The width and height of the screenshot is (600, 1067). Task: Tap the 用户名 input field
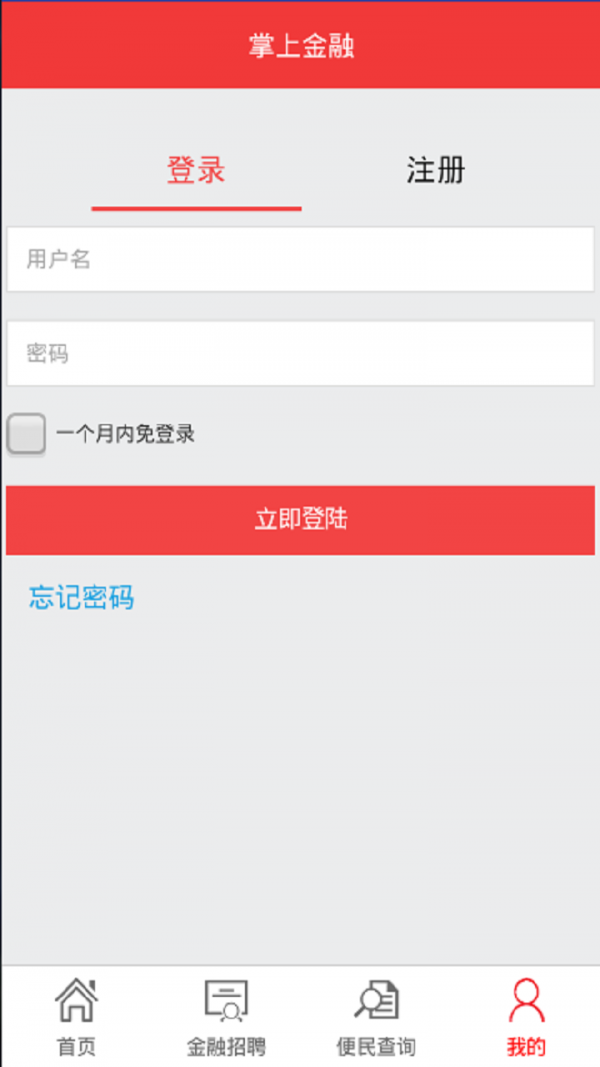click(300, 259)
